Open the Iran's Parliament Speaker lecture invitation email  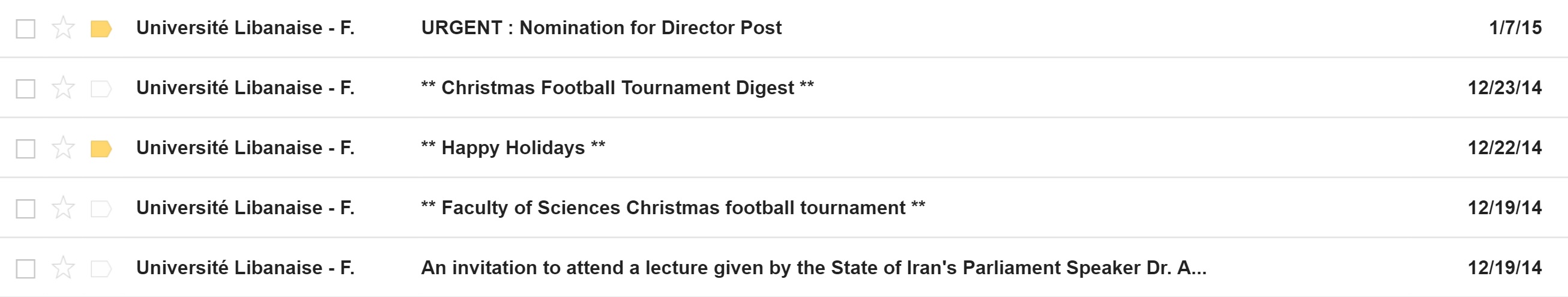click(x=813, y=268)
